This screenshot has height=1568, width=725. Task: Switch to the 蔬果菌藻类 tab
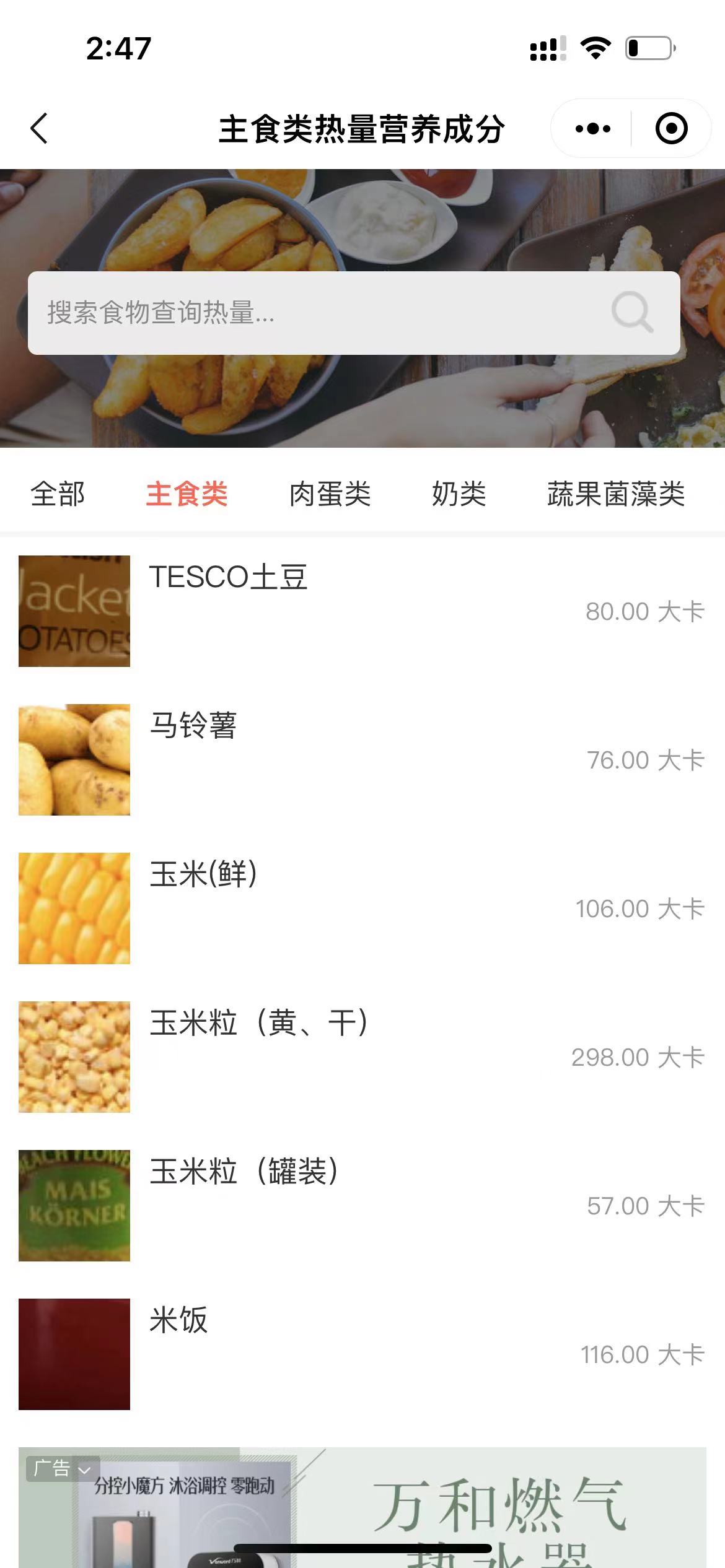[615, 494]
